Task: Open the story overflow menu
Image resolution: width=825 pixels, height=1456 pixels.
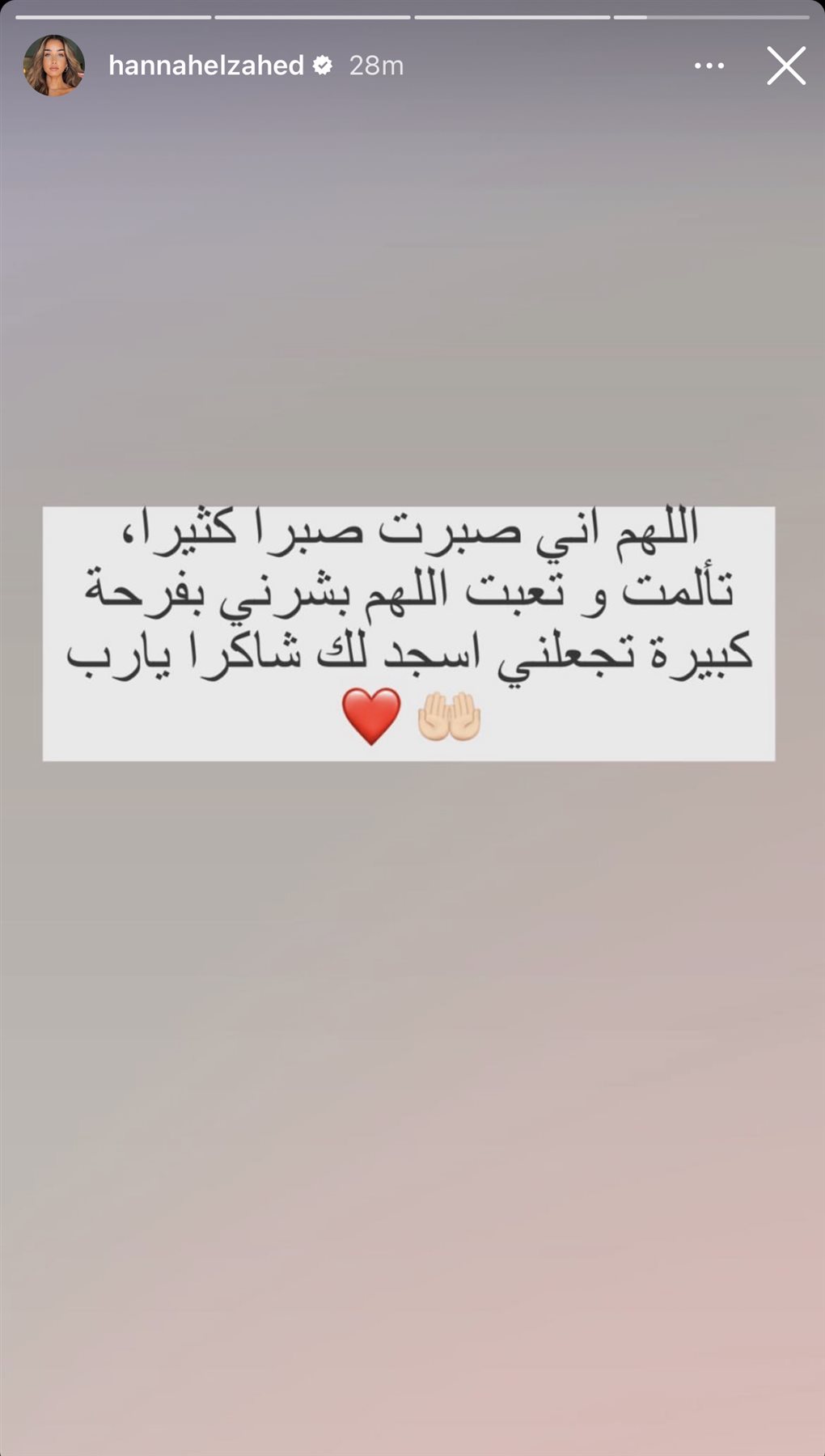Action: click(709, 66)
